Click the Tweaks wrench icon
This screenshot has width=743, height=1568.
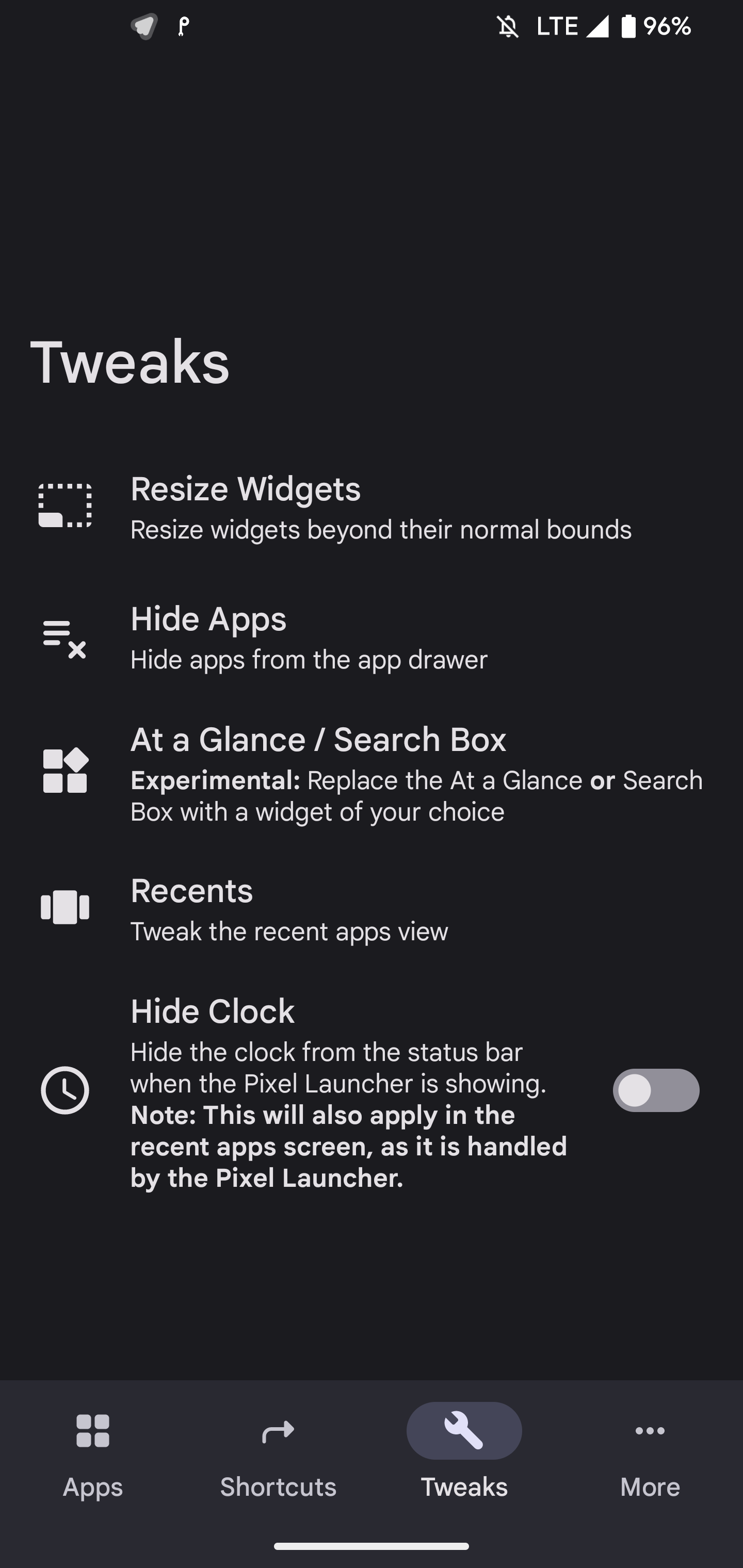[464, 1431]
